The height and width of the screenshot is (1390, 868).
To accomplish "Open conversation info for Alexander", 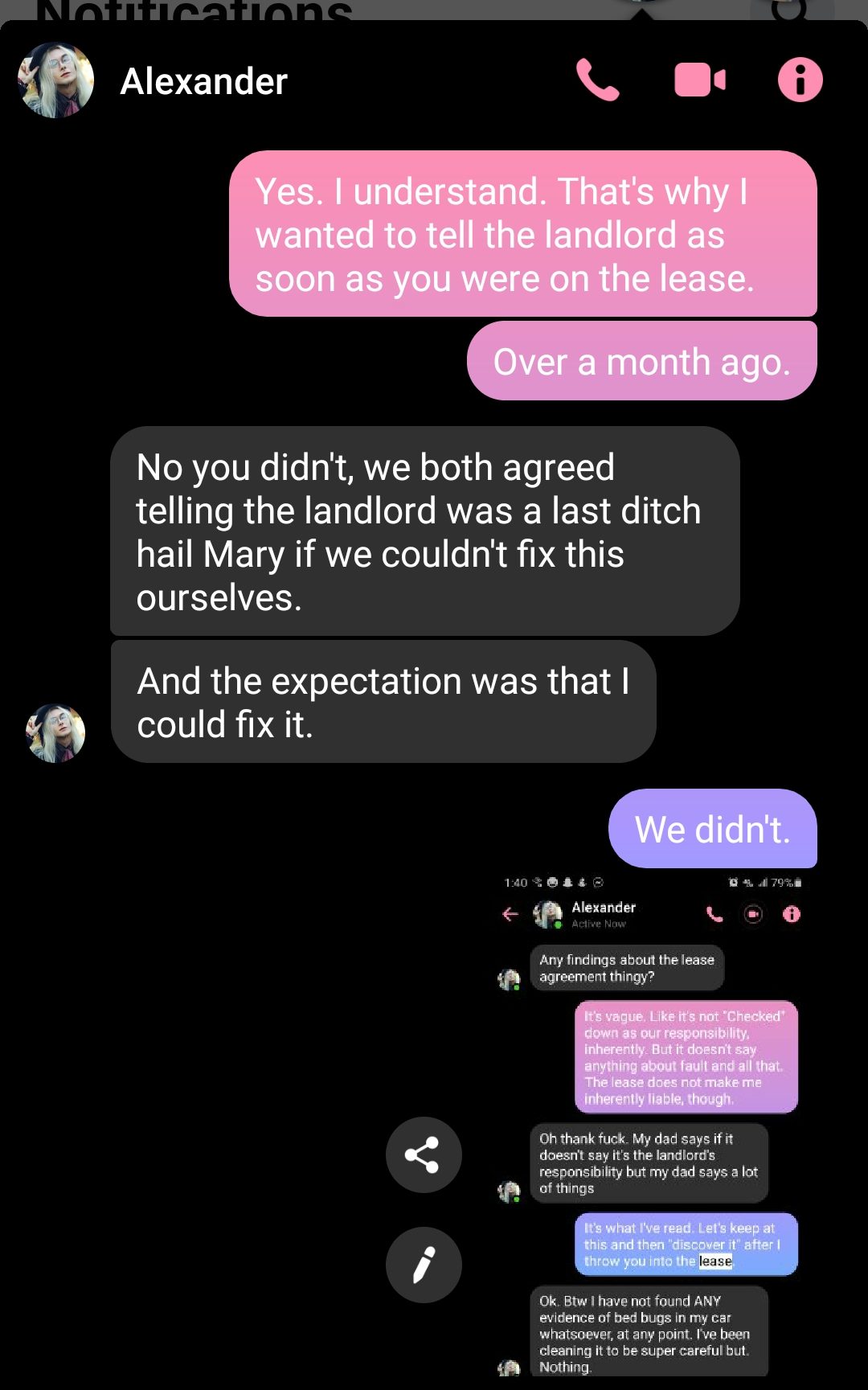I will (800, 80).
